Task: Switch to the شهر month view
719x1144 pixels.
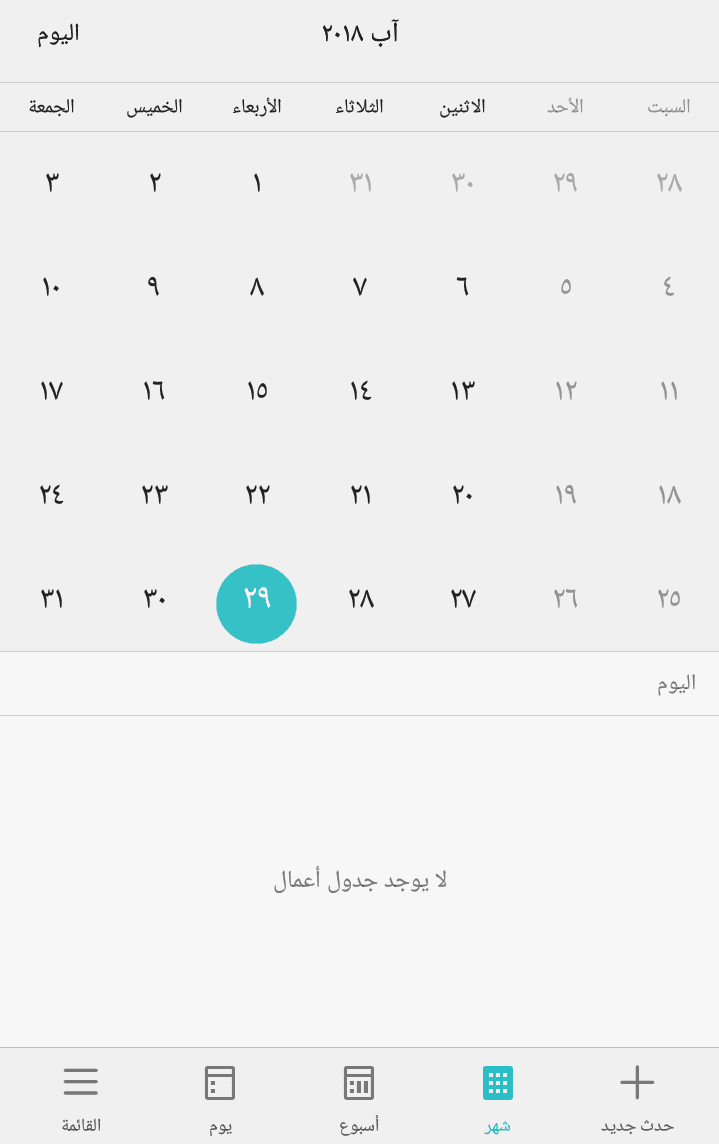Action: [498, 1098]
